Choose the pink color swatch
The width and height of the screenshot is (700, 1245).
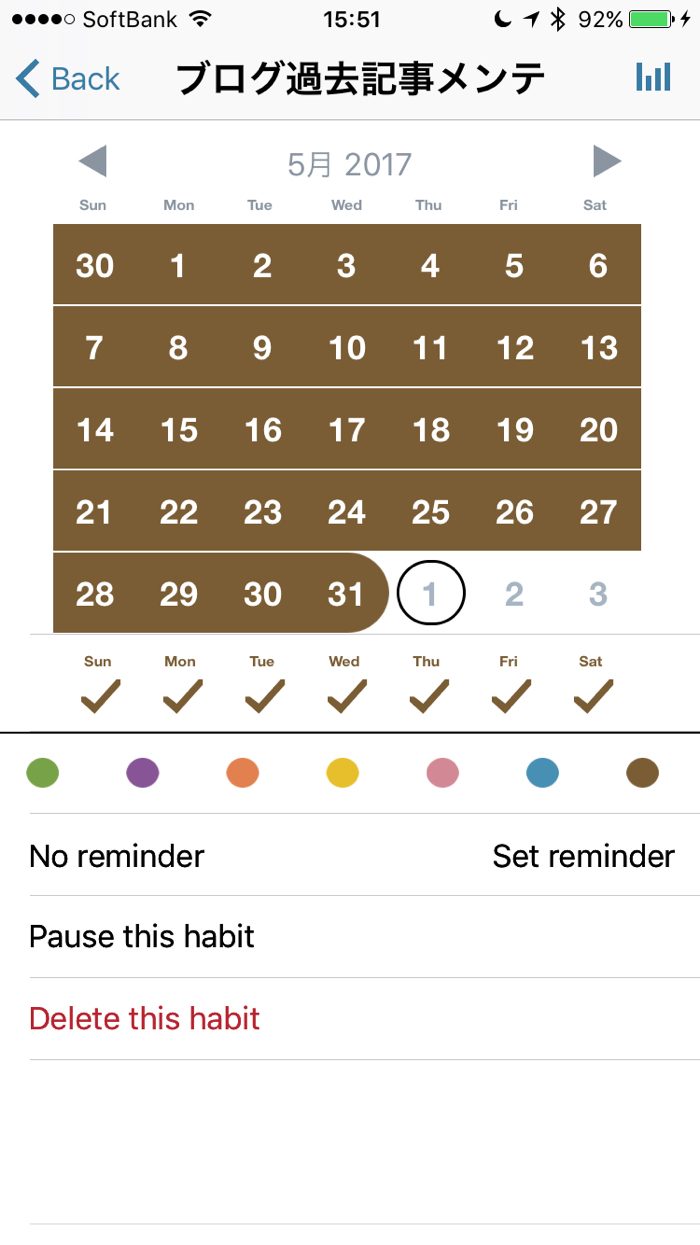(x=442, y=773)
